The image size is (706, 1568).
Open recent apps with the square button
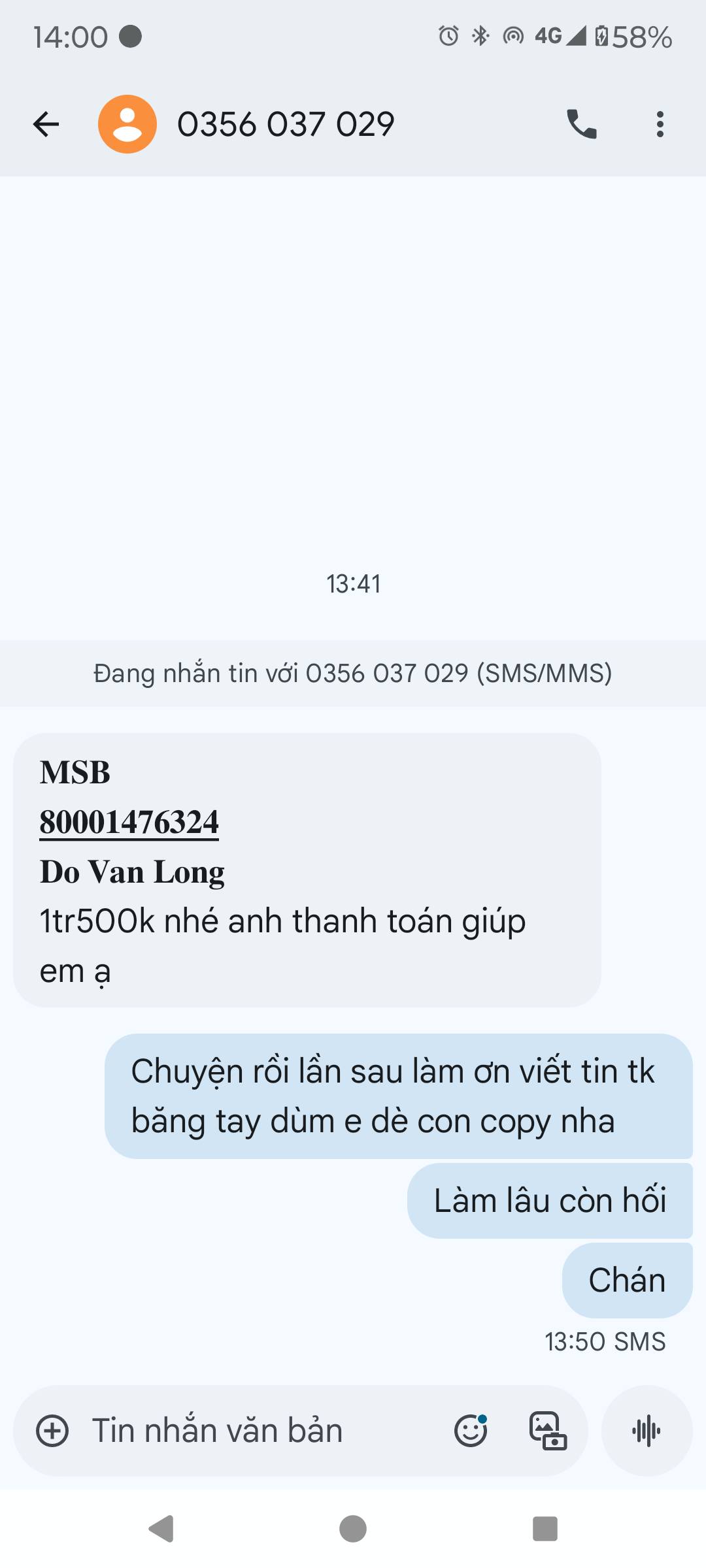(545, 1529)
